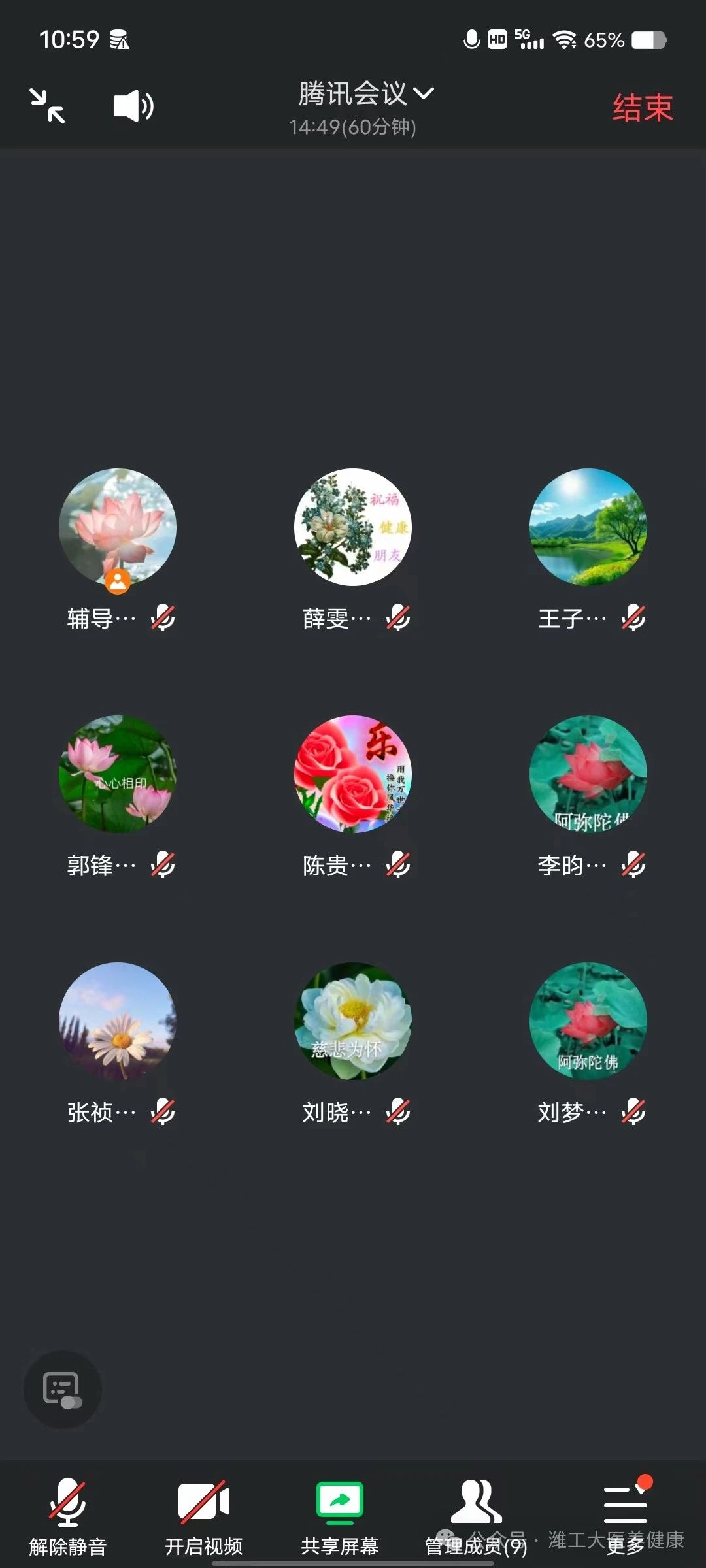The width and height of the screenshot is (706, 1568).
Task: Start 共享屏幕 screen sharing
Action: click(340, 1517)
